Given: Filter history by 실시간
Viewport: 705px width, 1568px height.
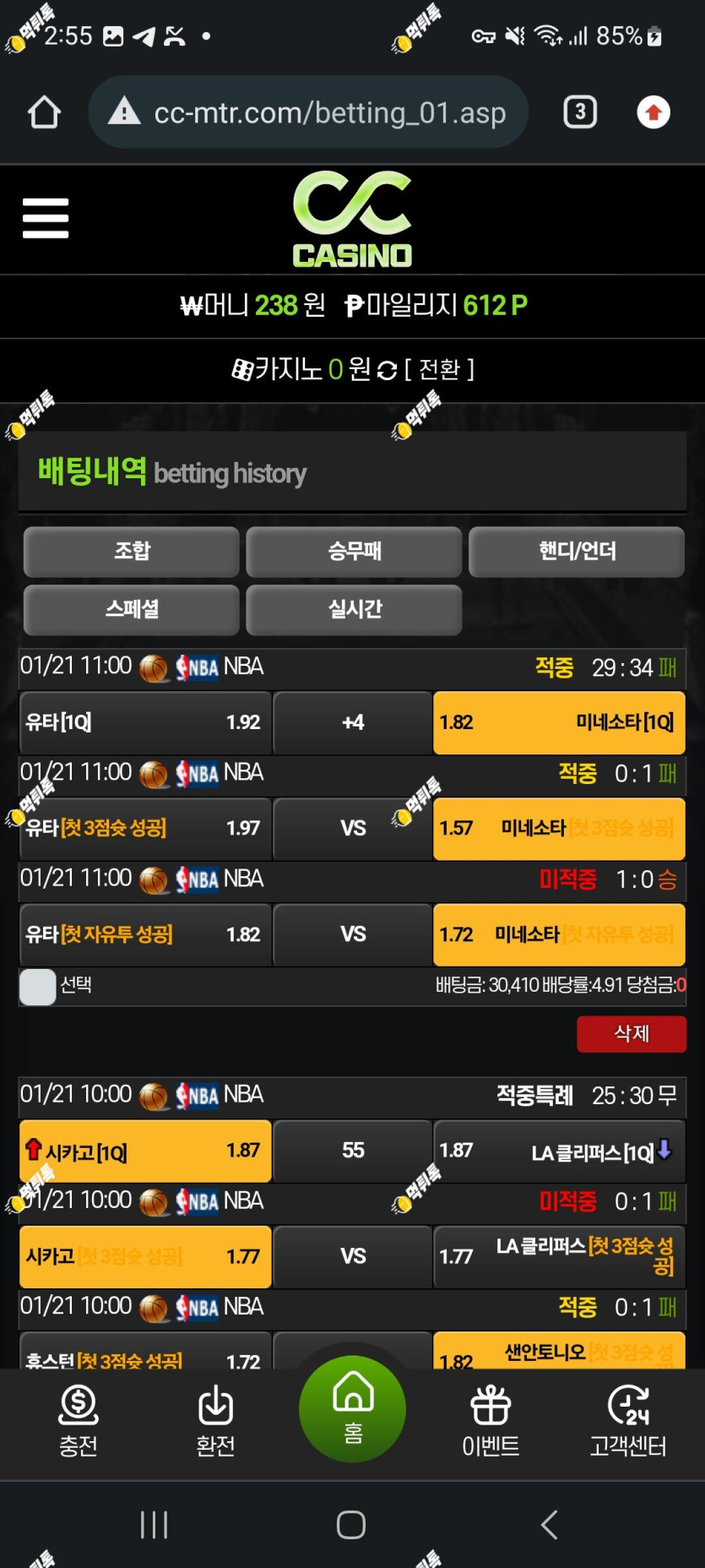Looking at the screenshot, I should (x=354, y=610).
